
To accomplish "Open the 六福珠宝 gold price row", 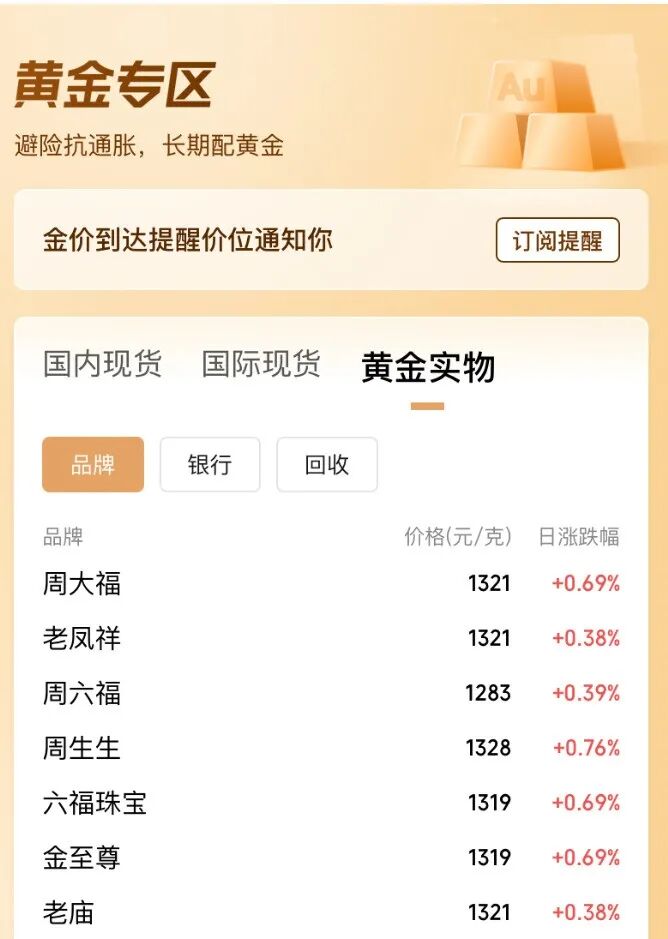I will 330,803.
